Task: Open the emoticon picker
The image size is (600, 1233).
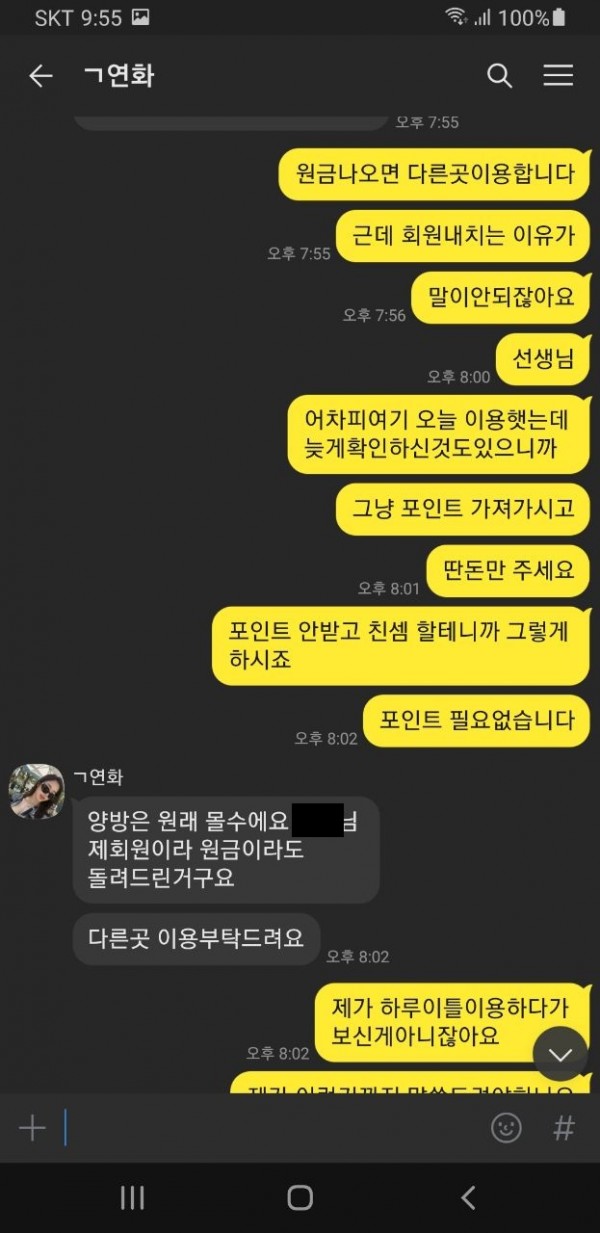Action: [506, 1128]
